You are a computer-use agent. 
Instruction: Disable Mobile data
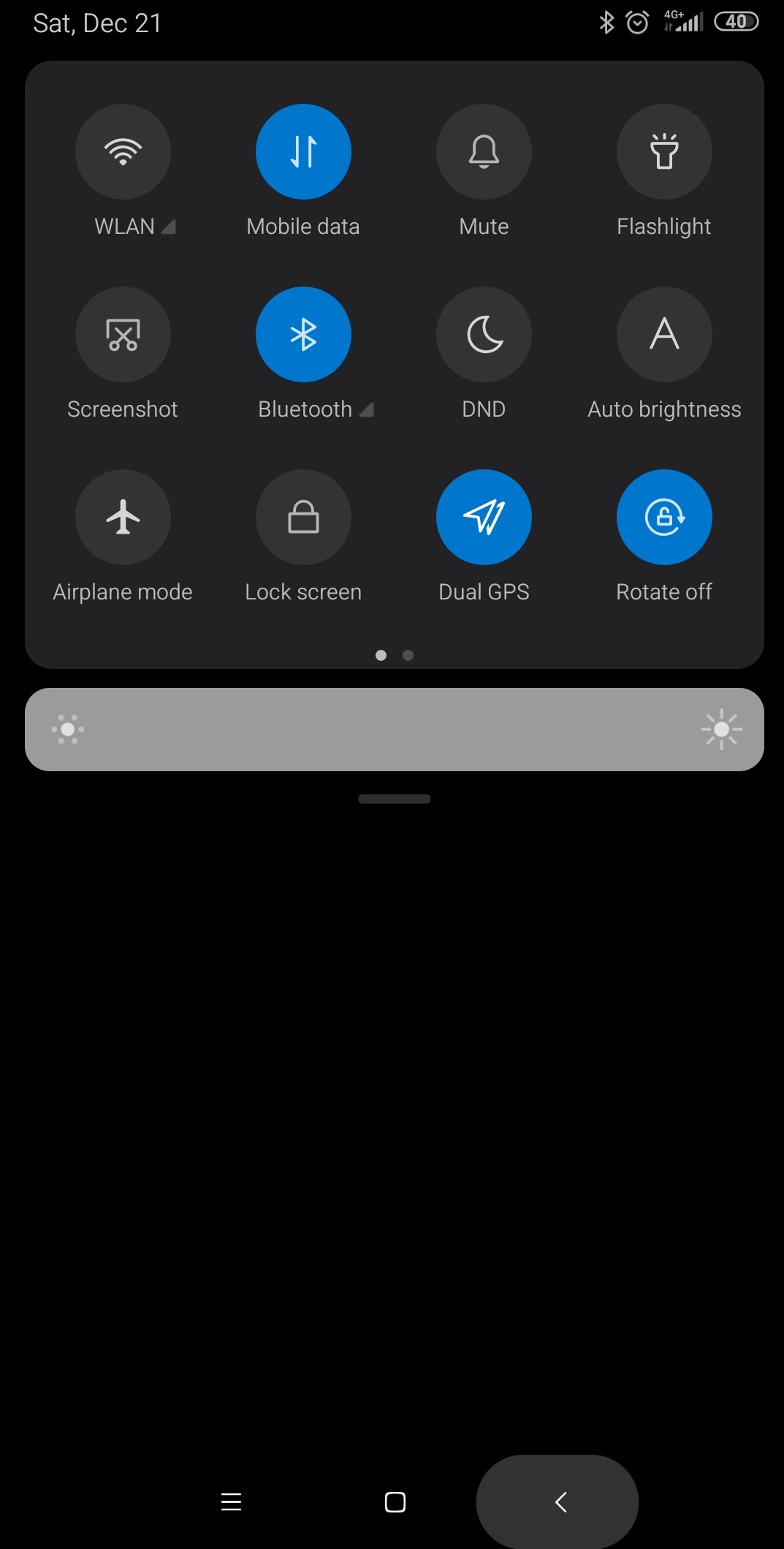303,152
